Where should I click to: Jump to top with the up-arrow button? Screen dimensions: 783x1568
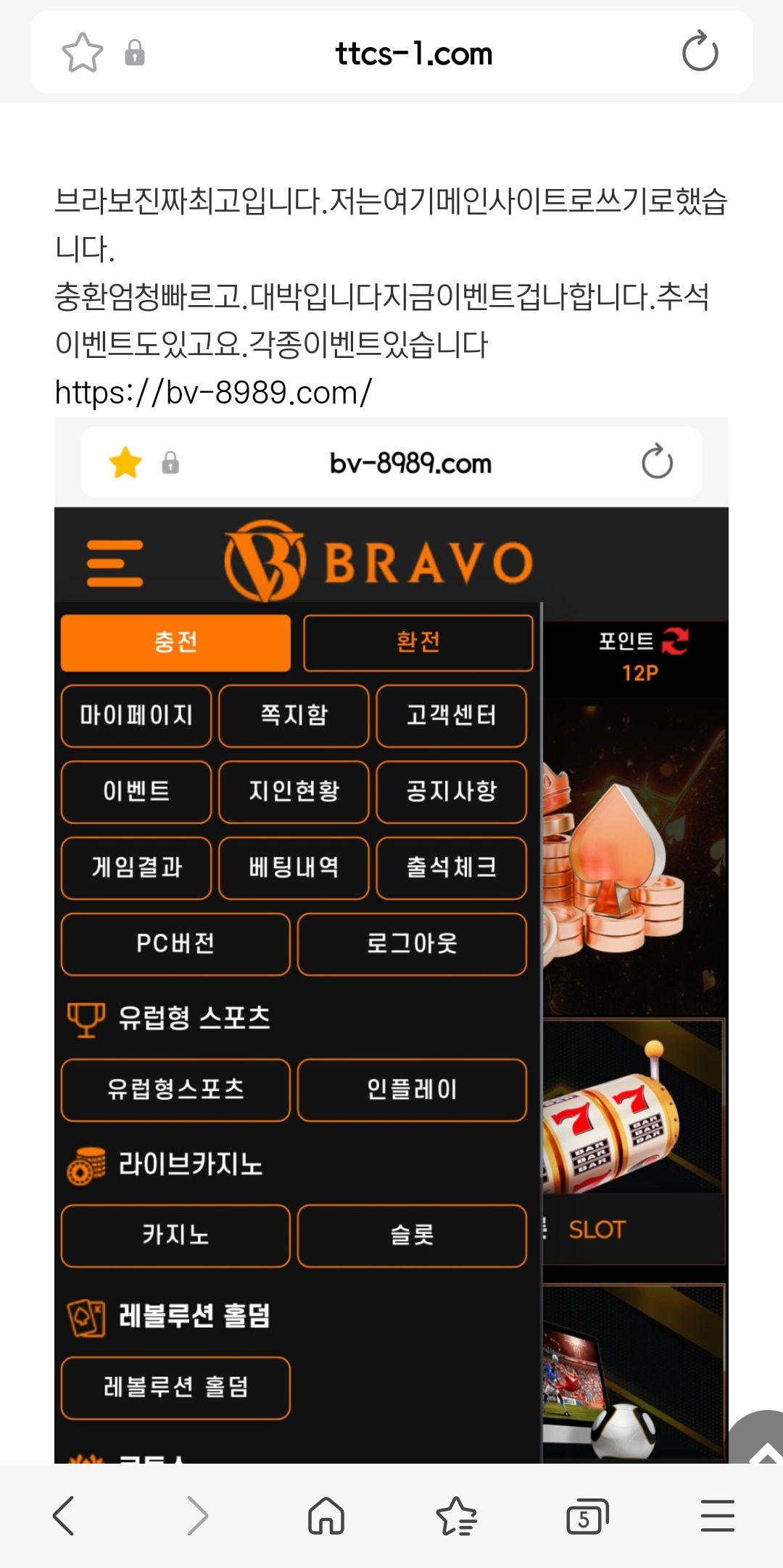(x=761, y=1442)
